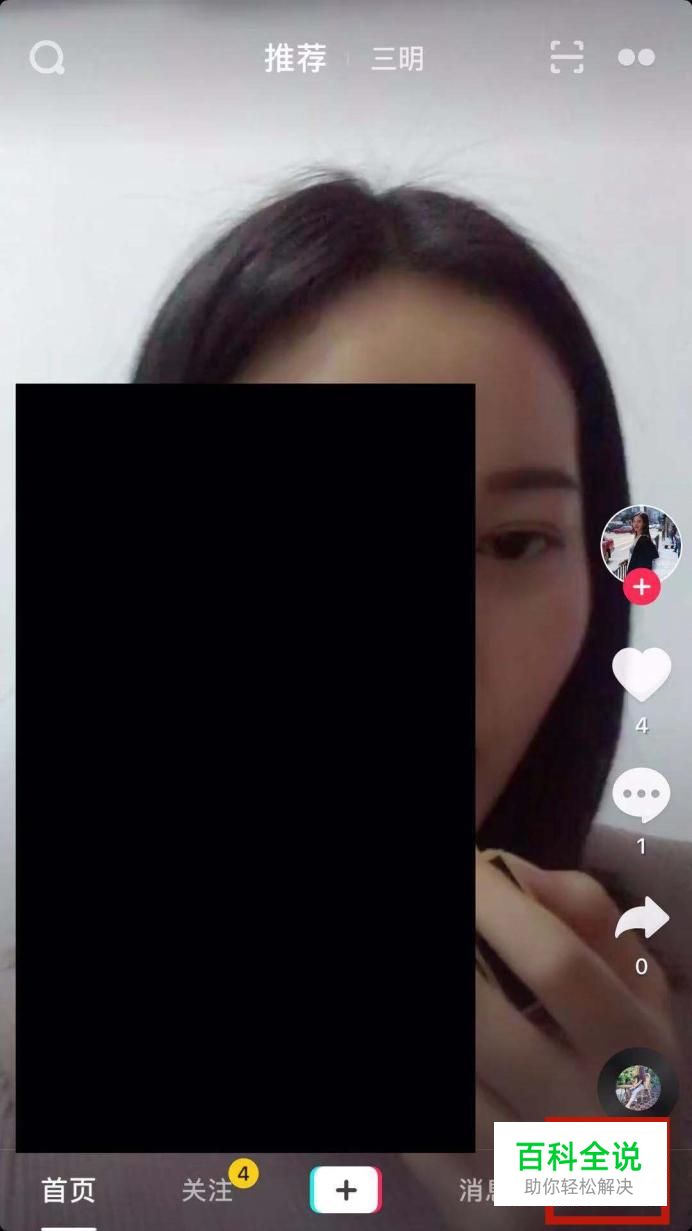Switch to the 推荐 feed tab
Screen dimensions: 692x1231
295,58
